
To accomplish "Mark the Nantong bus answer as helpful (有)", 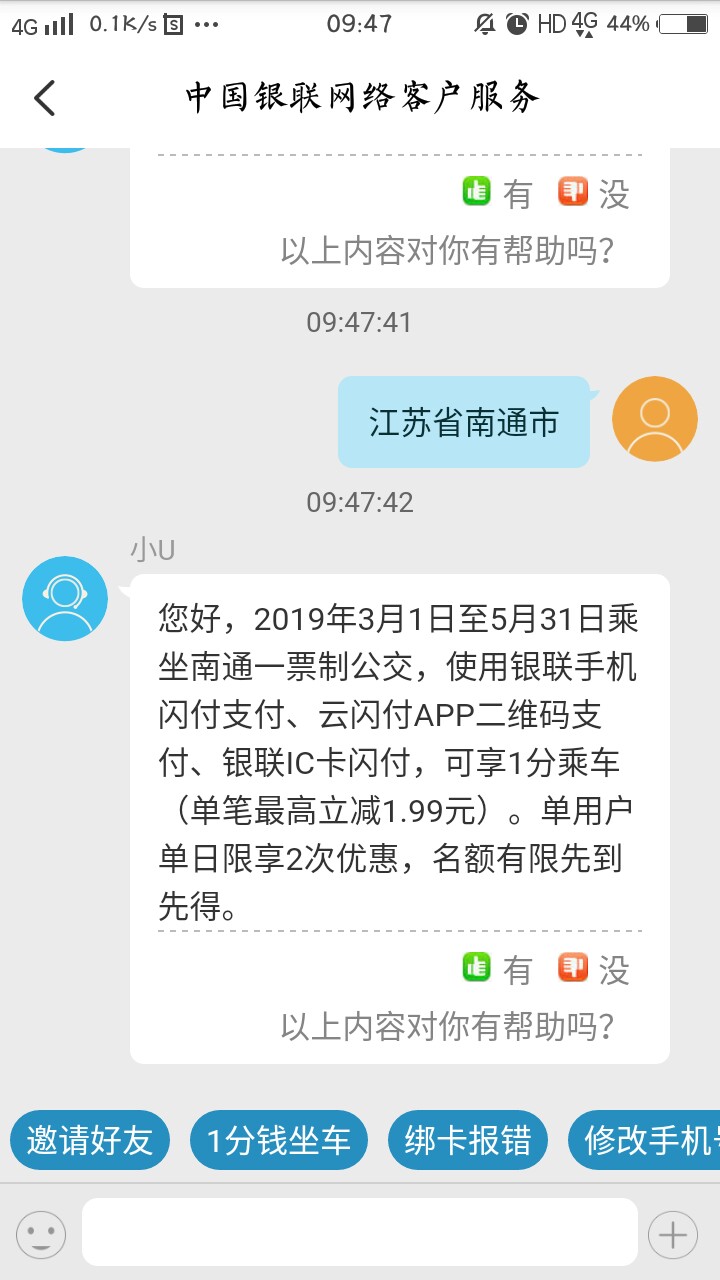I will tap(497, 969).
